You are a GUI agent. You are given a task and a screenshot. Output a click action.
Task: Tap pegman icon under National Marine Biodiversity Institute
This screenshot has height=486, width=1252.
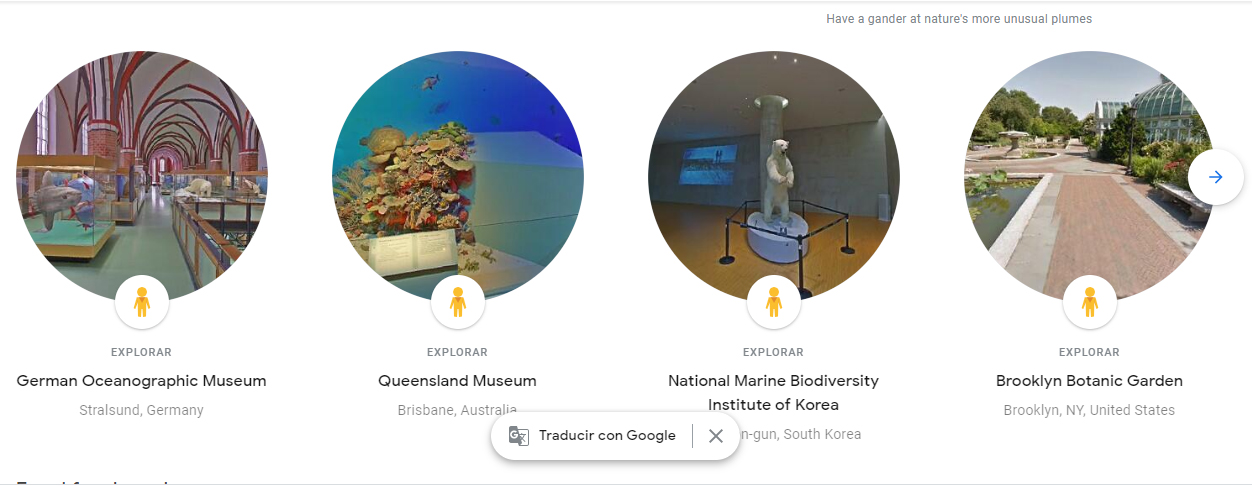point(774,302)
